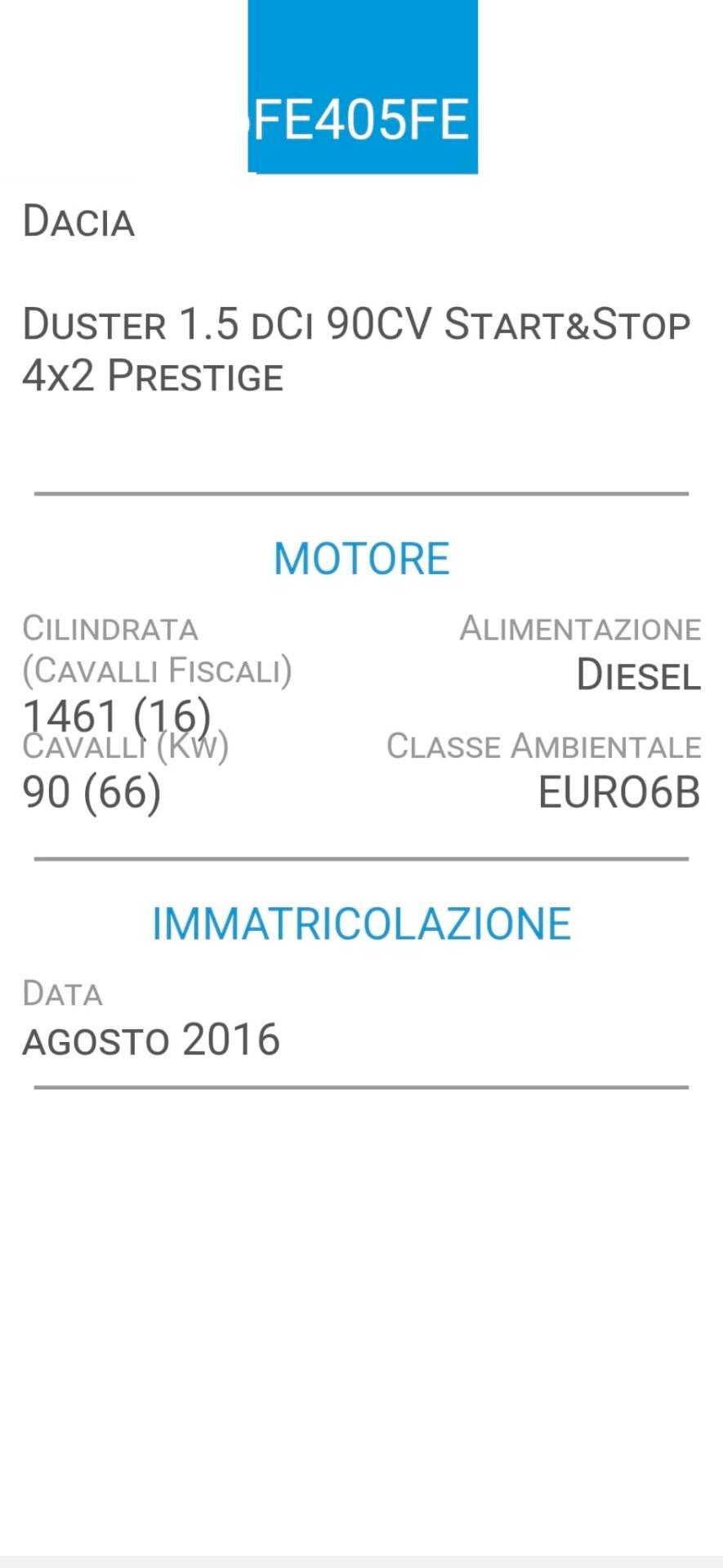Viewport: 723px width, 1568px height.
Task: Click the Cilindrata (Cavalli Fiscali) label
Action: coord(158,648)
